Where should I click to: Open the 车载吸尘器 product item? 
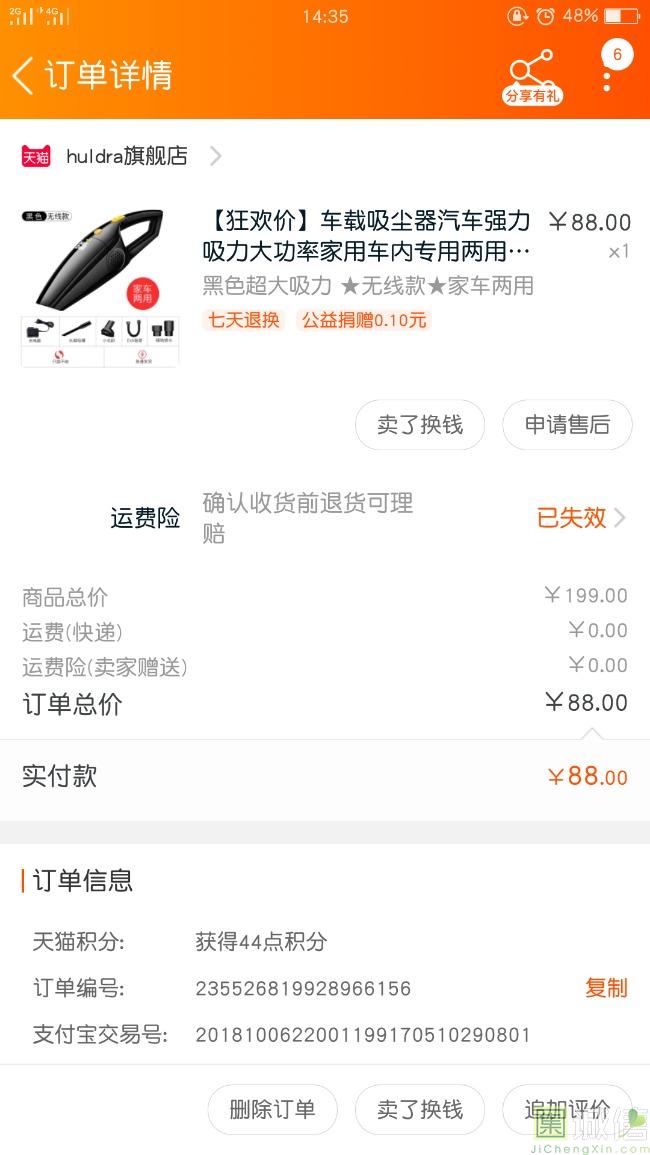325,289
